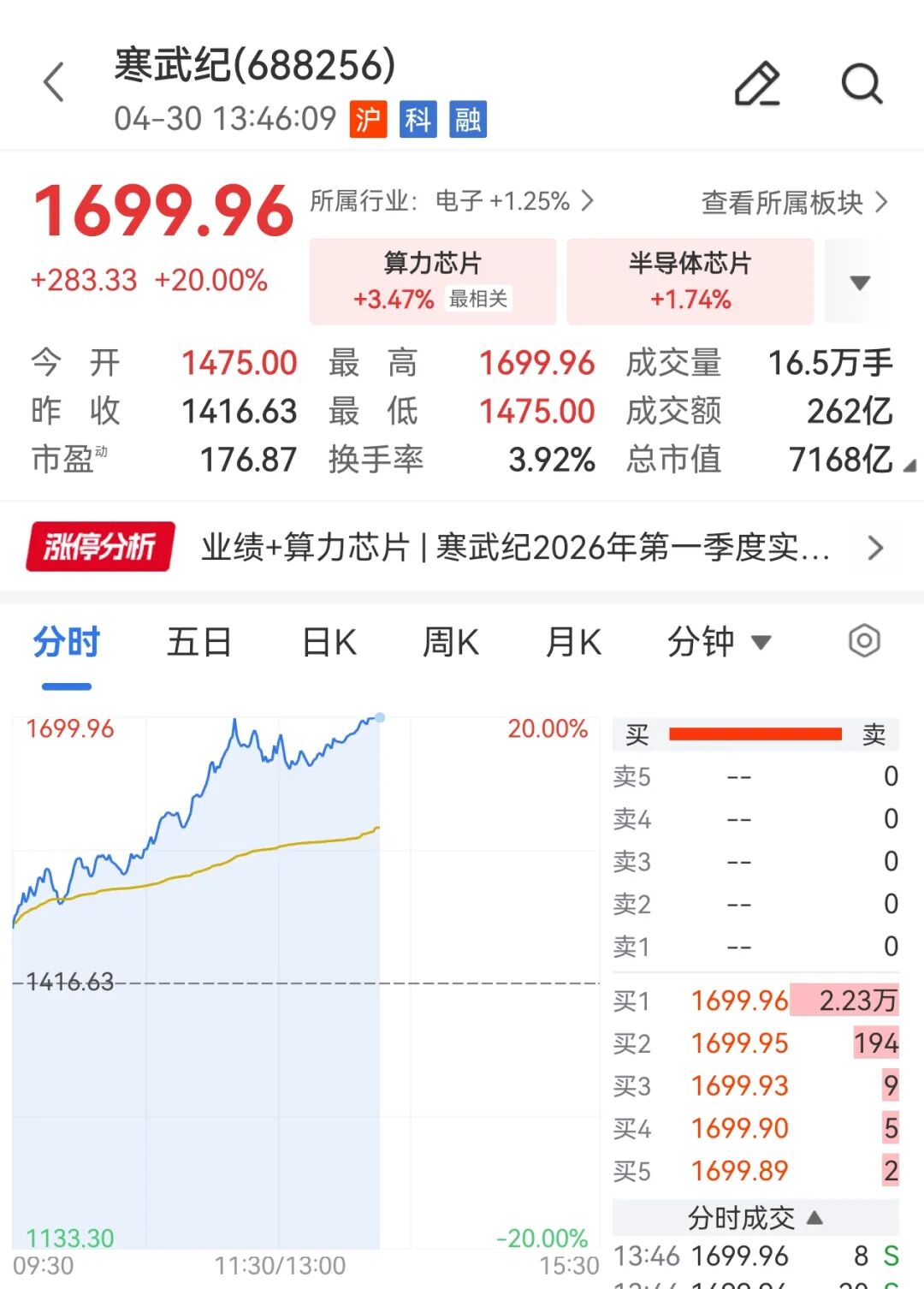Switch to the 月K chart tab
This screenshot has width=924, height=1289.
click(573, 642)
